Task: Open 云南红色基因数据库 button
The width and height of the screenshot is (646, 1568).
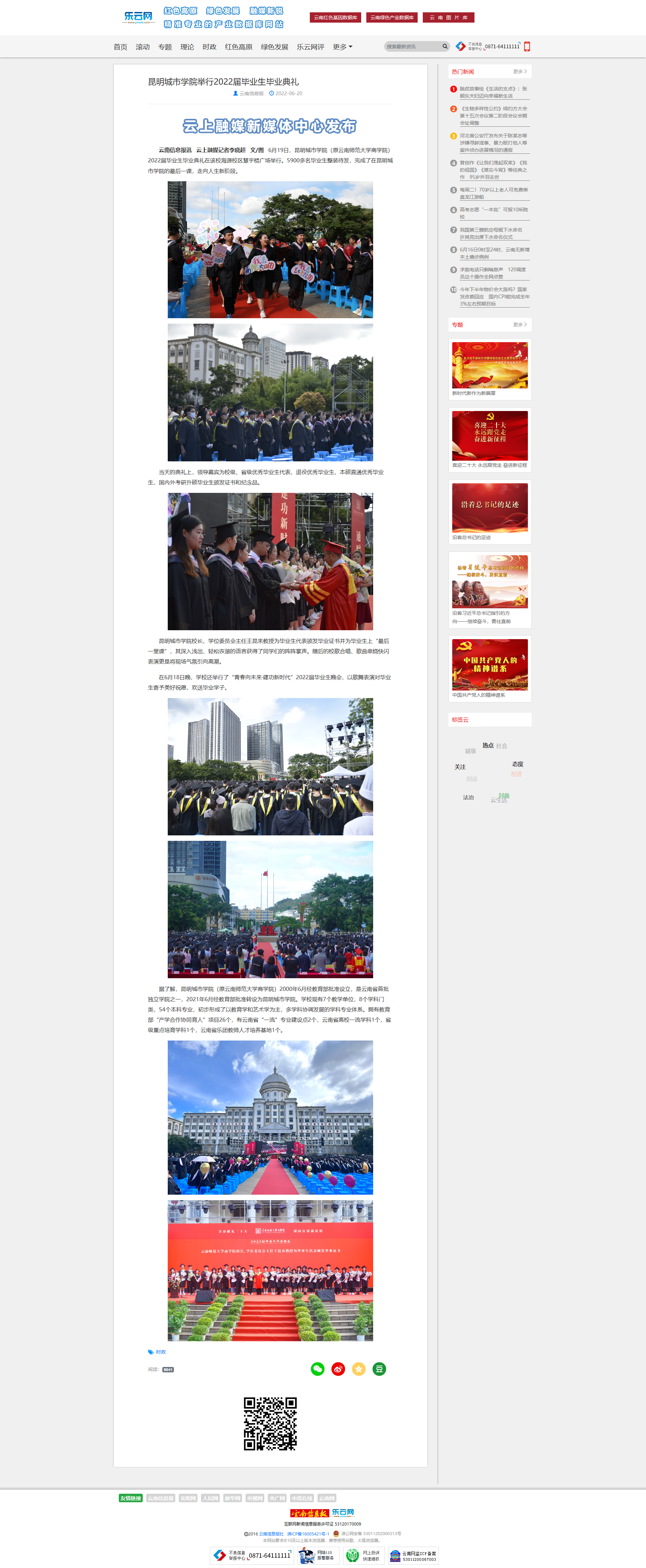Action: tap(335, 18)
